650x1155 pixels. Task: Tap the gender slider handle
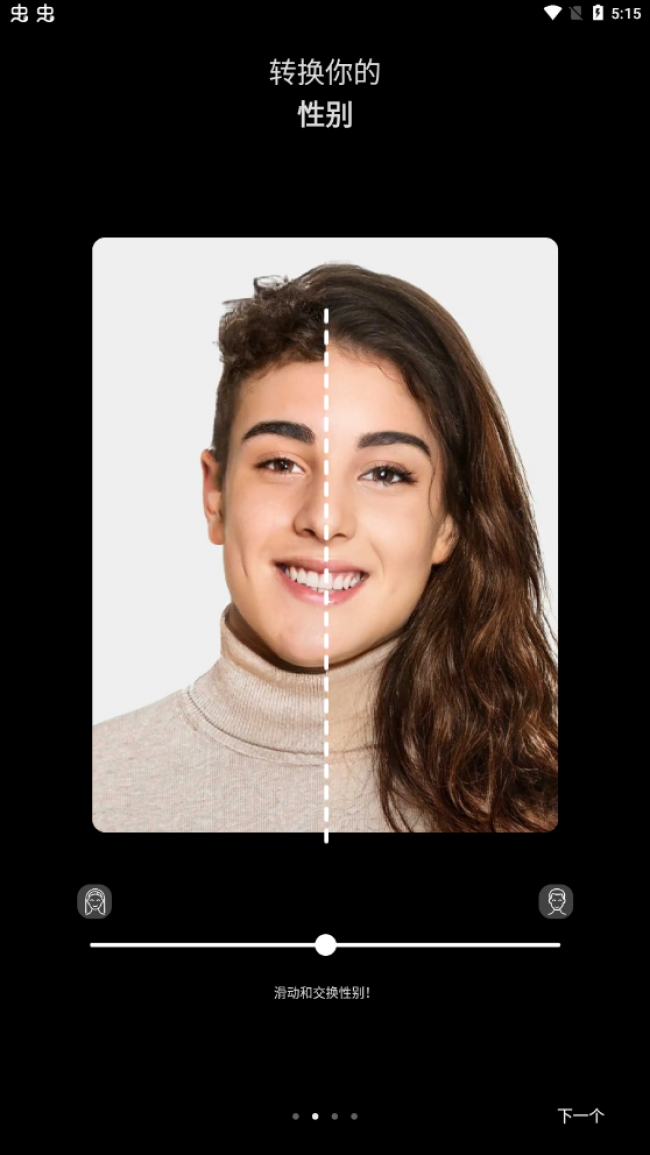(x=325, y=945)
